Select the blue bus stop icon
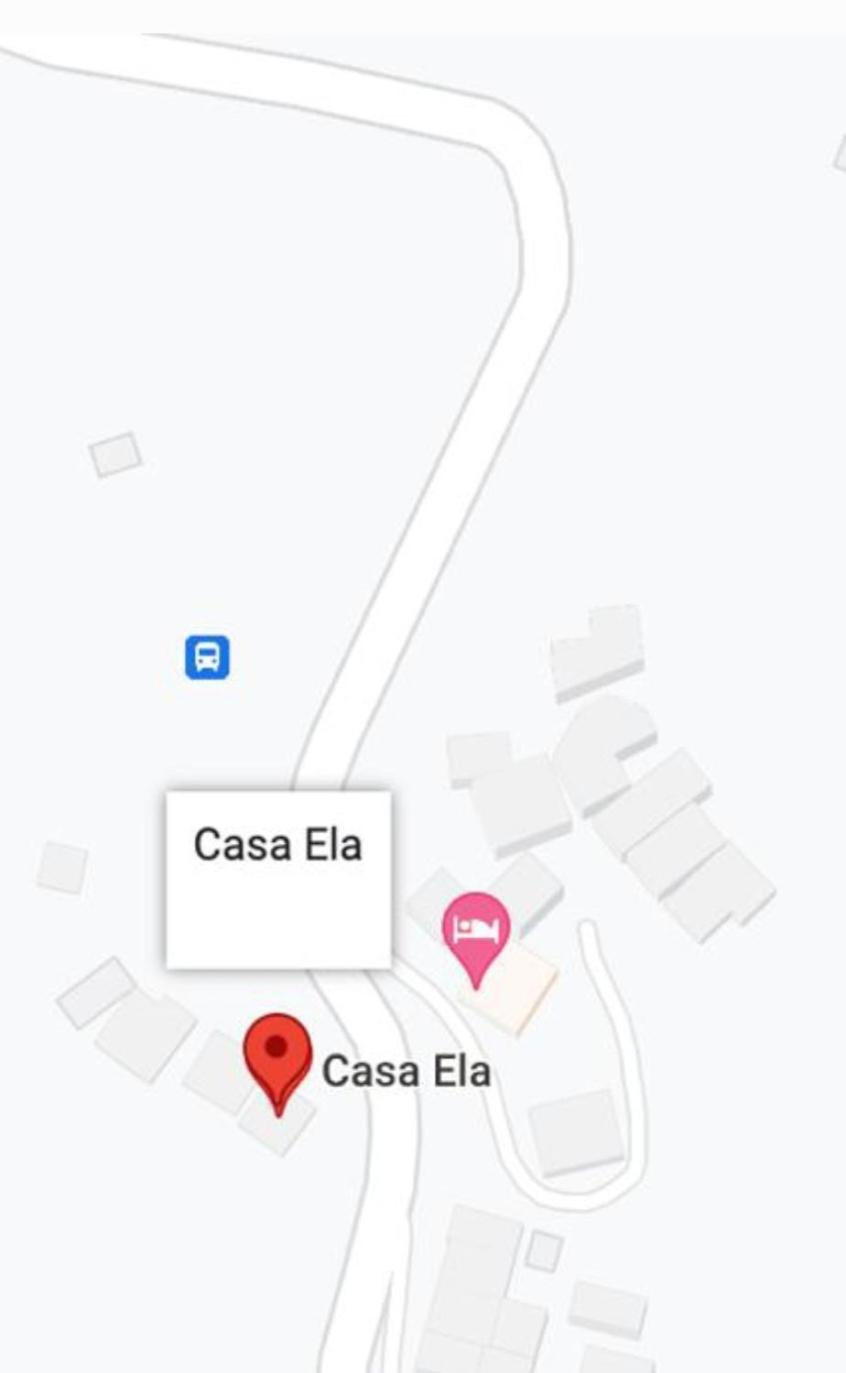Image resolution: width=846 pixels, height=1373 pixels. pyautogui.click(x=207, y=657)
